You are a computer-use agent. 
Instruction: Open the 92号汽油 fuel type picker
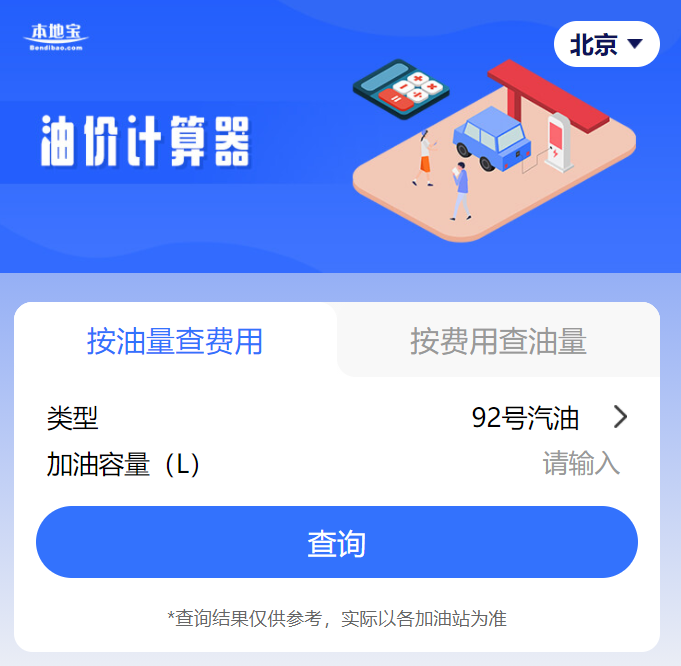point(548,417)
